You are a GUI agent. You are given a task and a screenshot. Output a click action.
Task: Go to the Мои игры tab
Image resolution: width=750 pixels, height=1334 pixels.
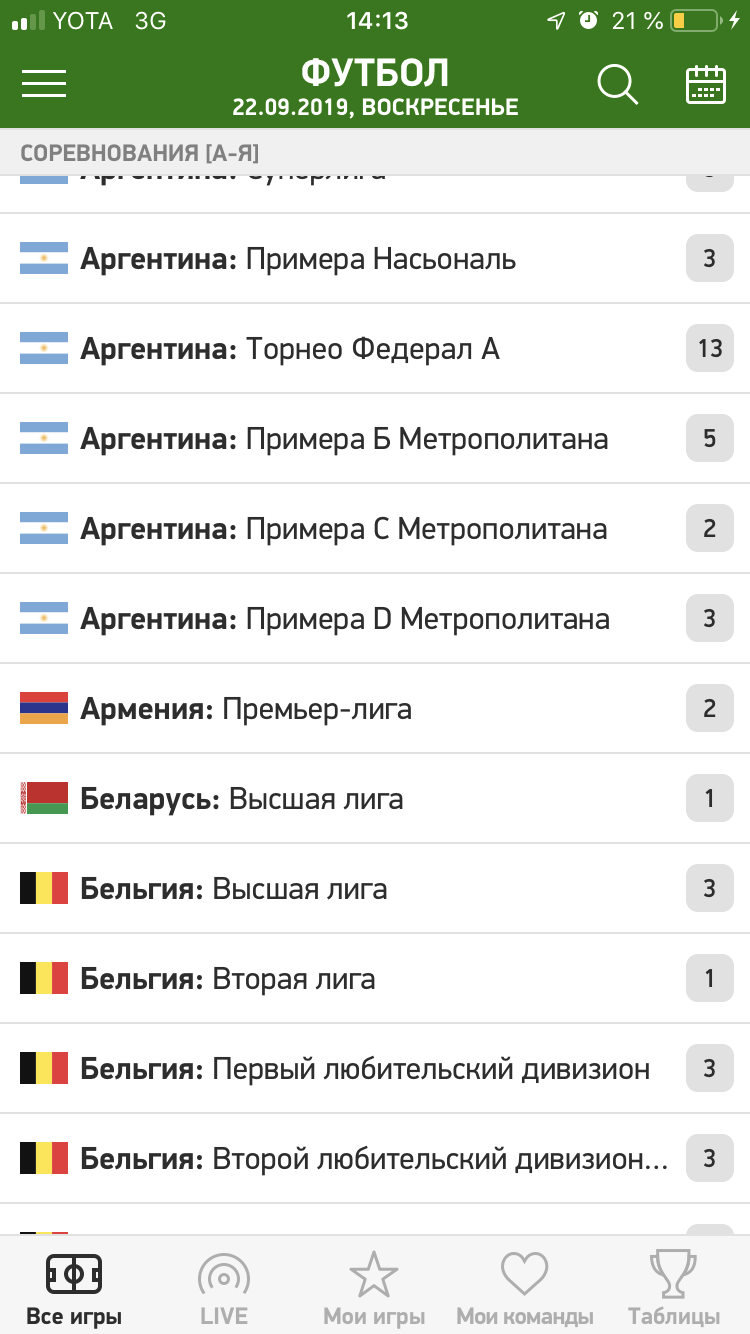click(374, 1288)
